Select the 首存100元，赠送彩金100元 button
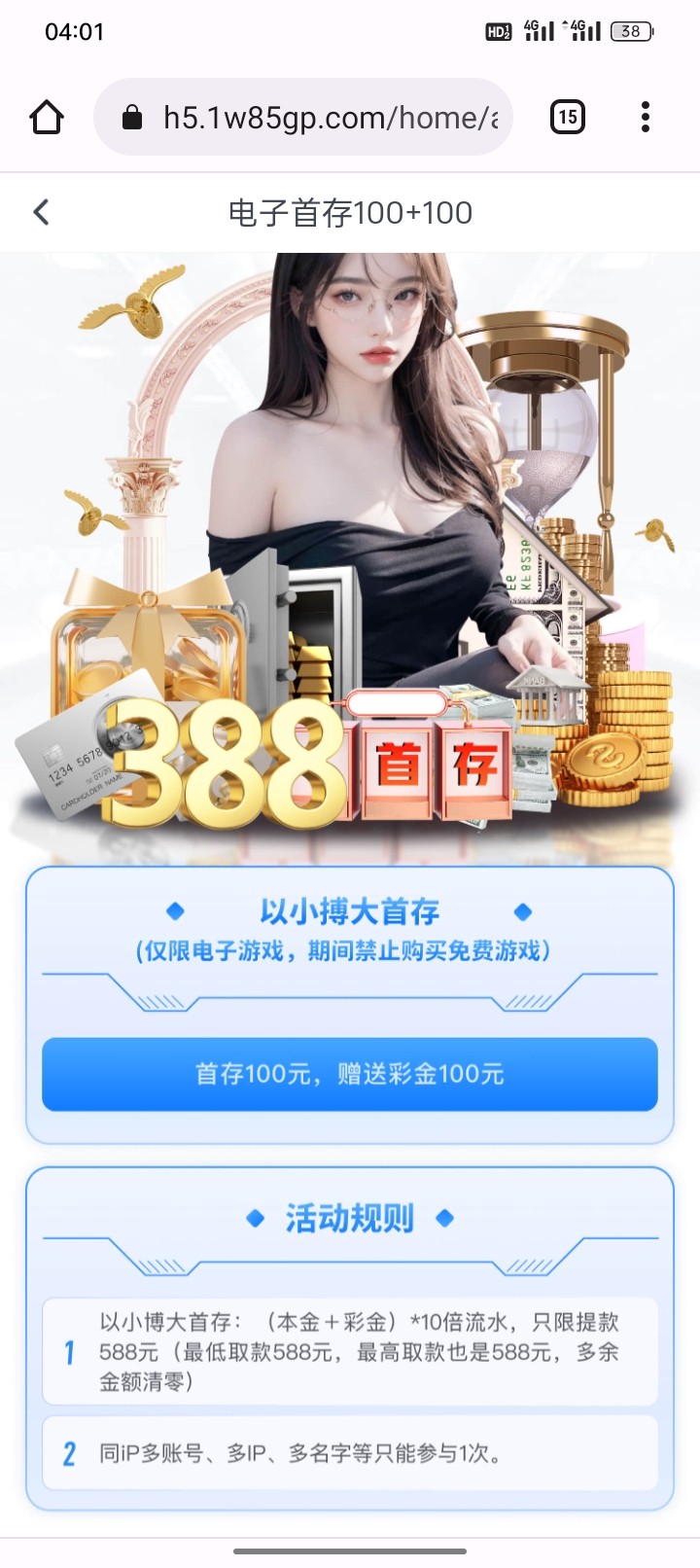 350,1074
